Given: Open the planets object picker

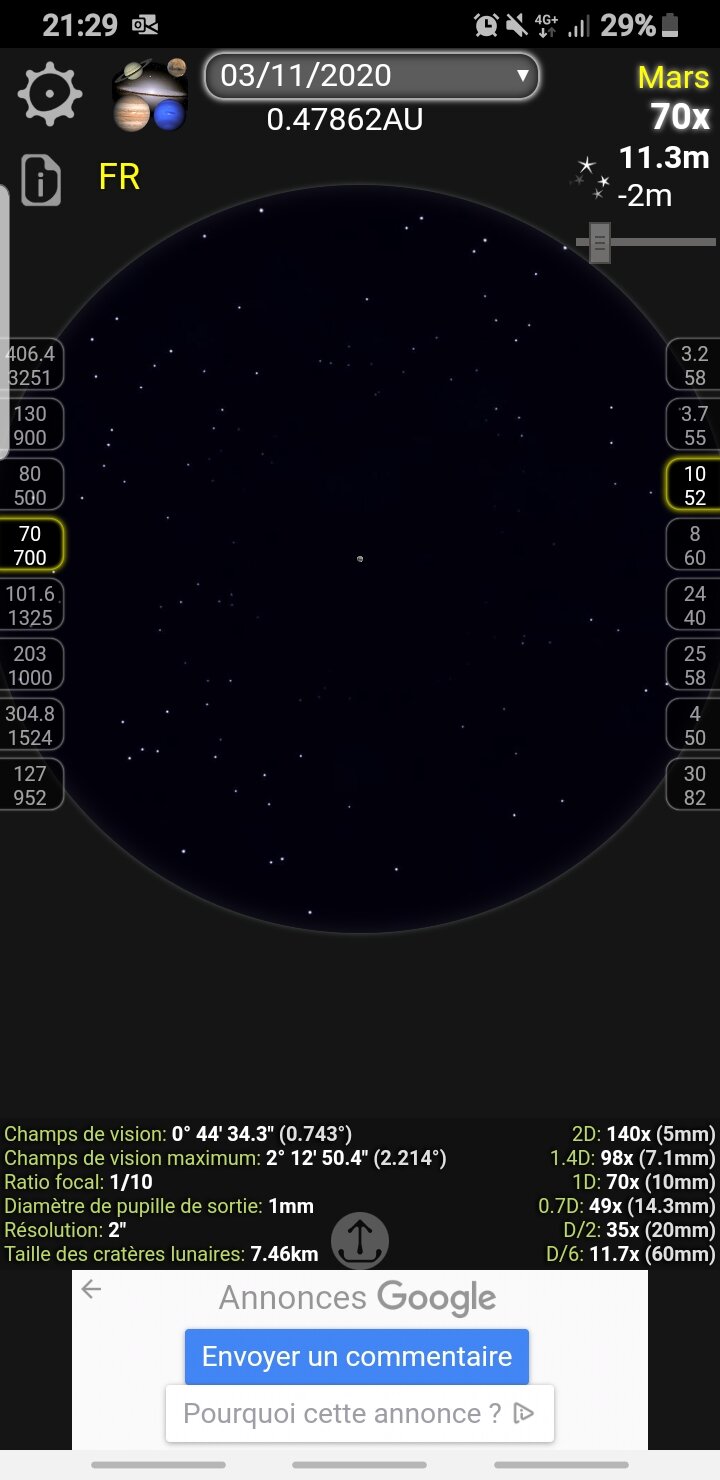Looking at the screenshot, I should (151, 95).
